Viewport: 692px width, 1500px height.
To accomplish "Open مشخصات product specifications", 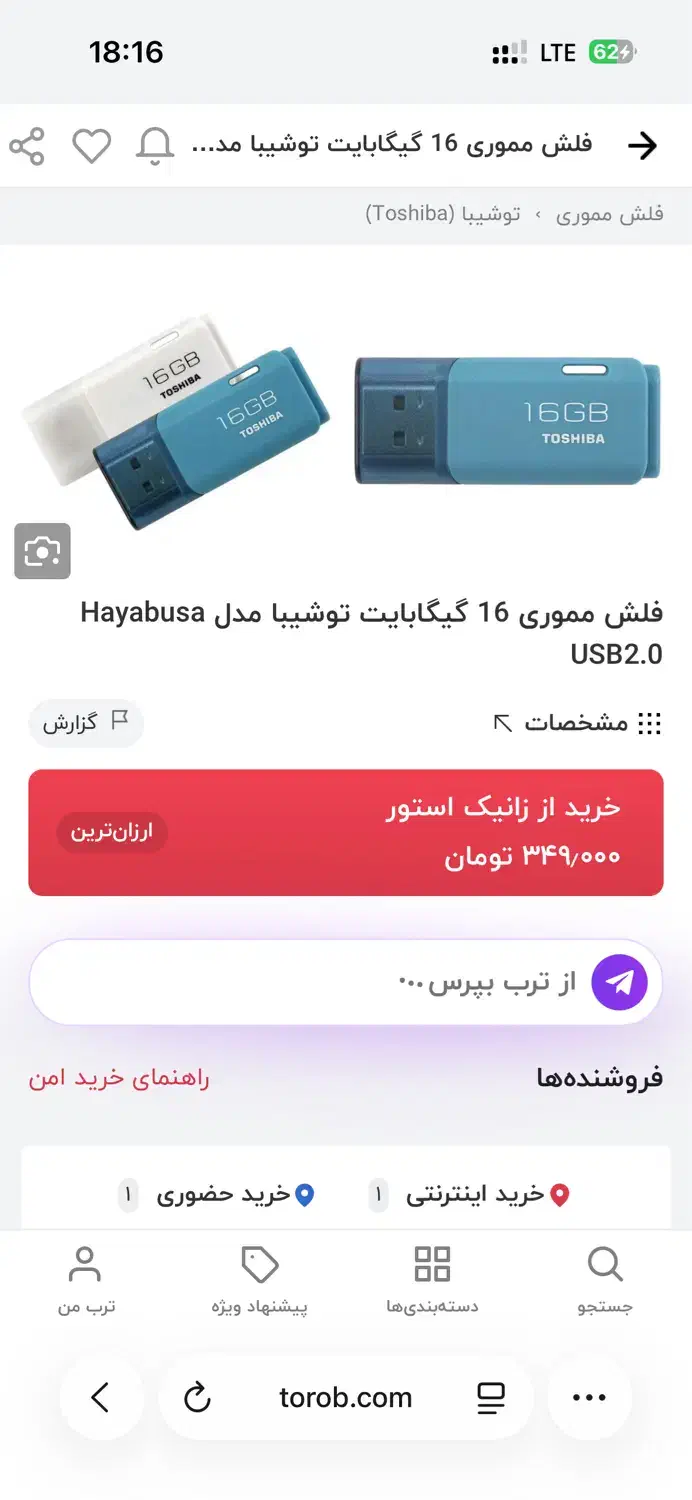I will pos(578,723).
